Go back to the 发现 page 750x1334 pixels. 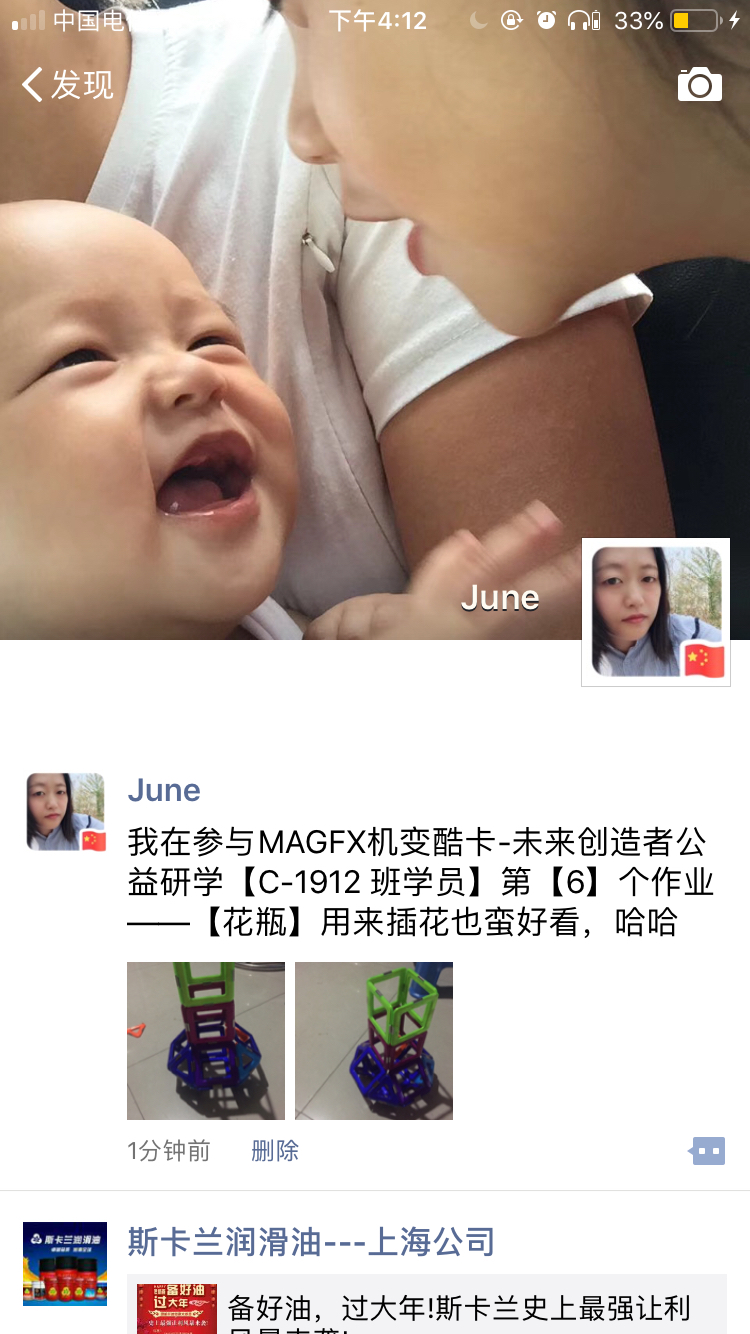(68, 85)
